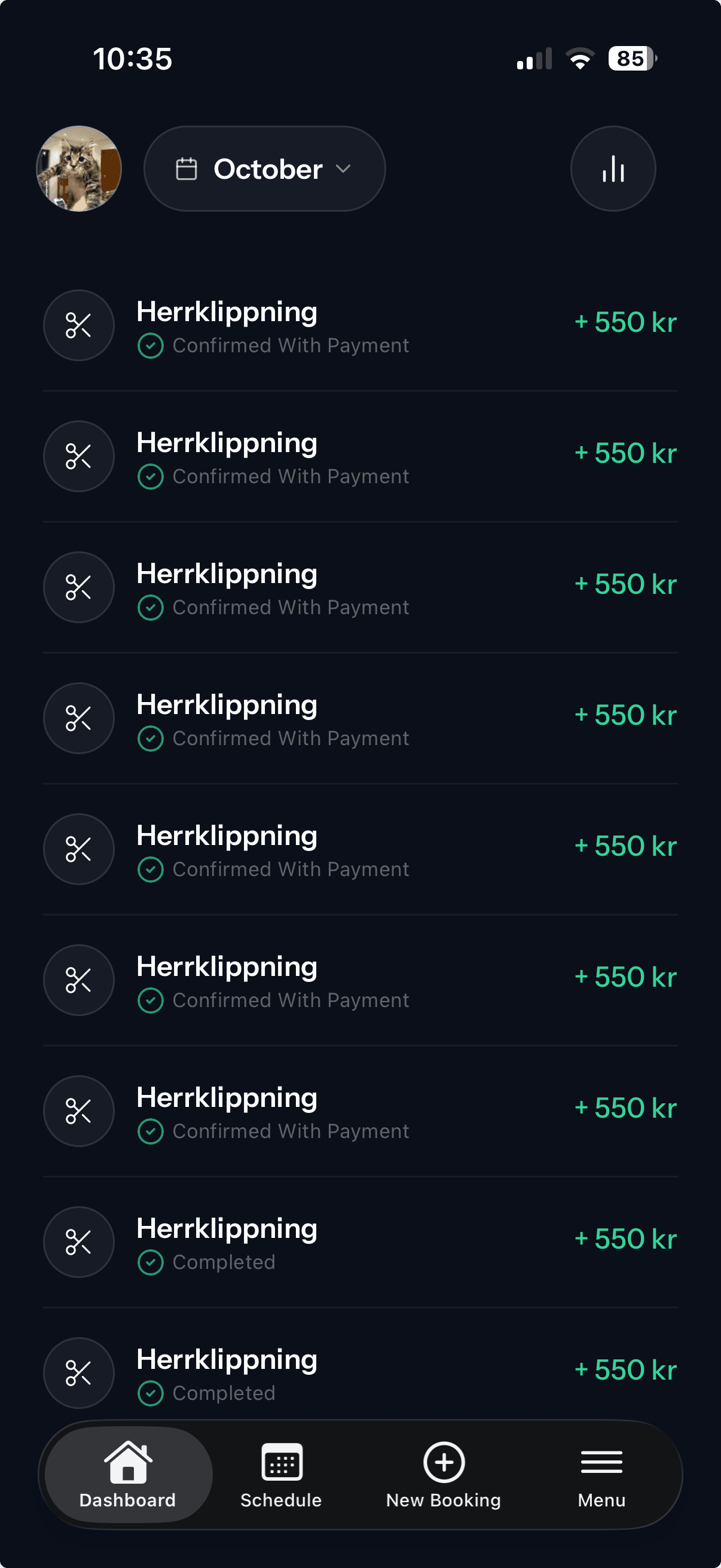This screenshot has height=1568, width=721.
Task: Click the chevron next to October
Action: click(343, 169)
